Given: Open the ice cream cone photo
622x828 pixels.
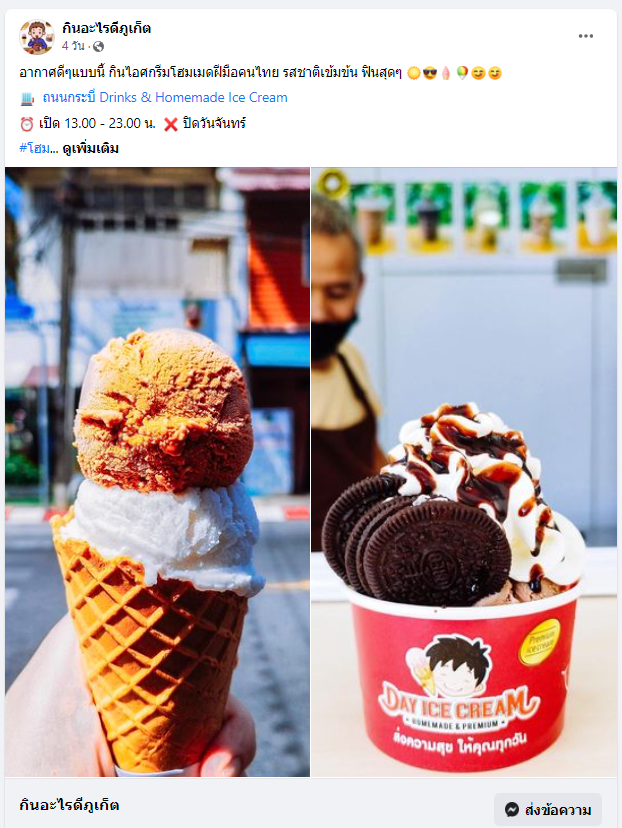Looking at the screenshot, I should (157, 472).
